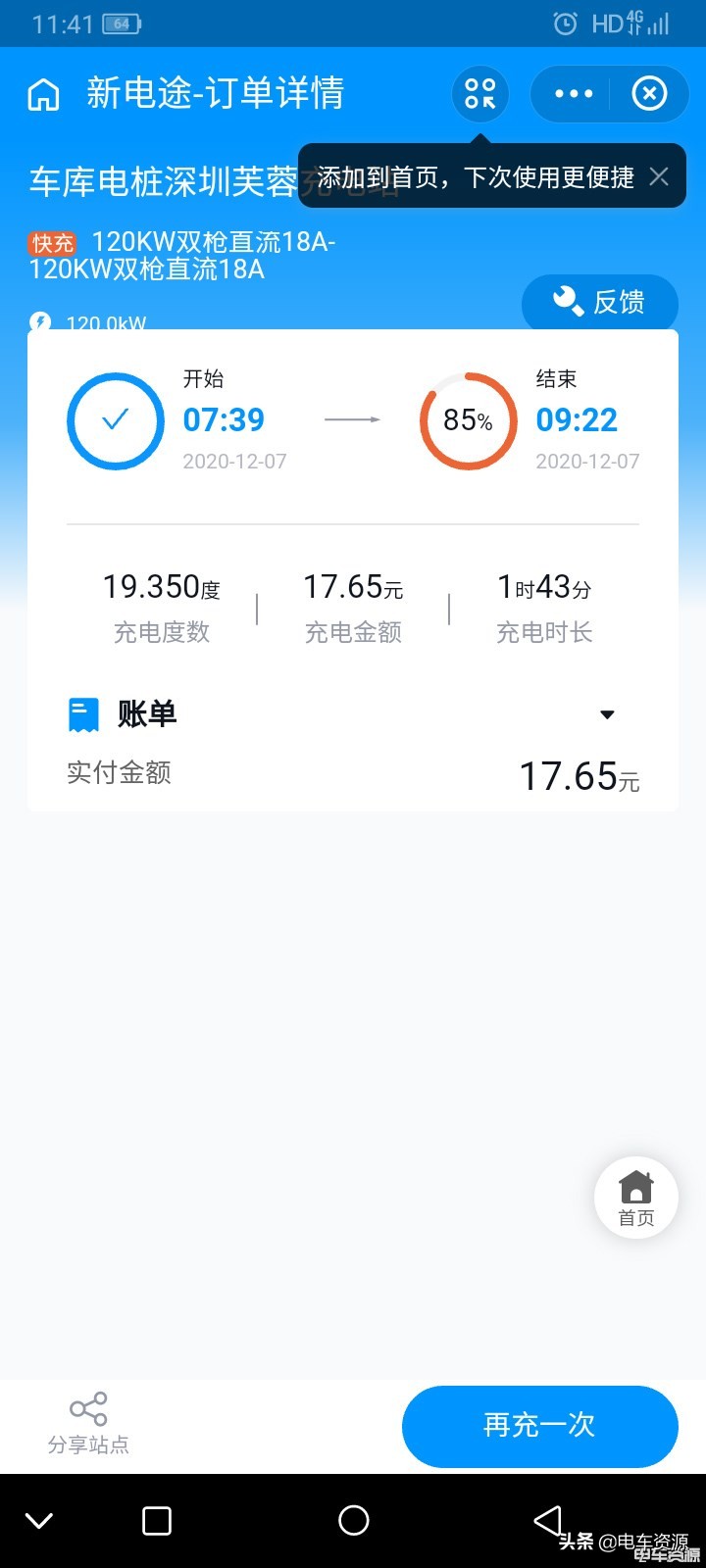Open the three-dot more options menu
The height and width of the screenshot is (1568, 706).
tap(572, 93)
